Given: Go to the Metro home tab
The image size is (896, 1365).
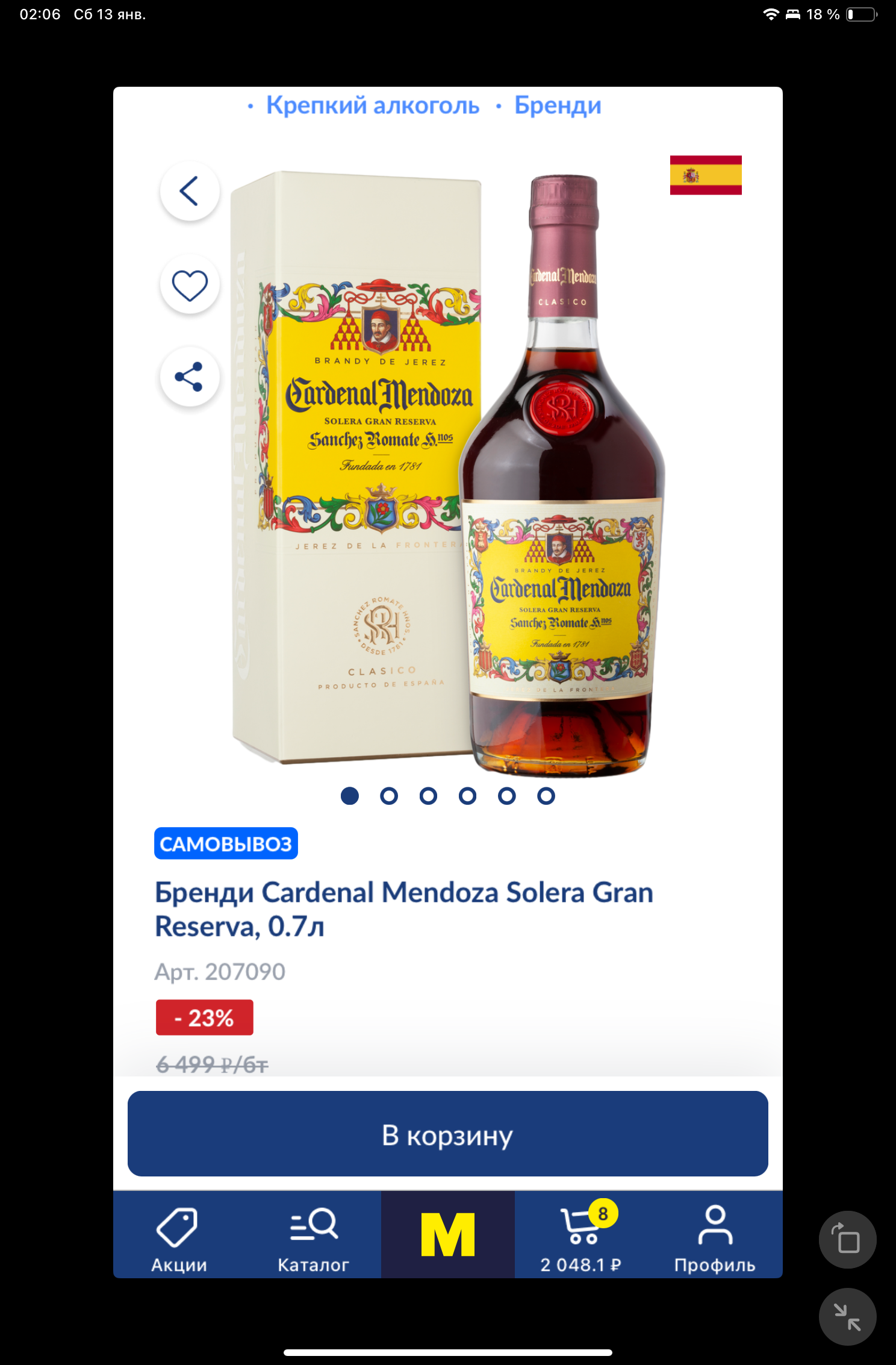Looking at the screenshot, I should 447,1235.
